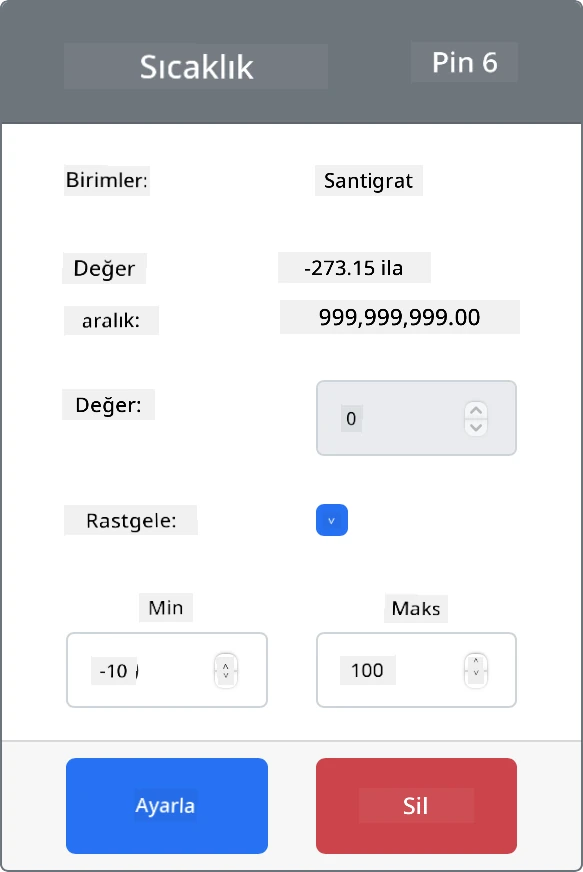
Task: Adjust the Değer field stepper arrows
Action: [476, 419]
